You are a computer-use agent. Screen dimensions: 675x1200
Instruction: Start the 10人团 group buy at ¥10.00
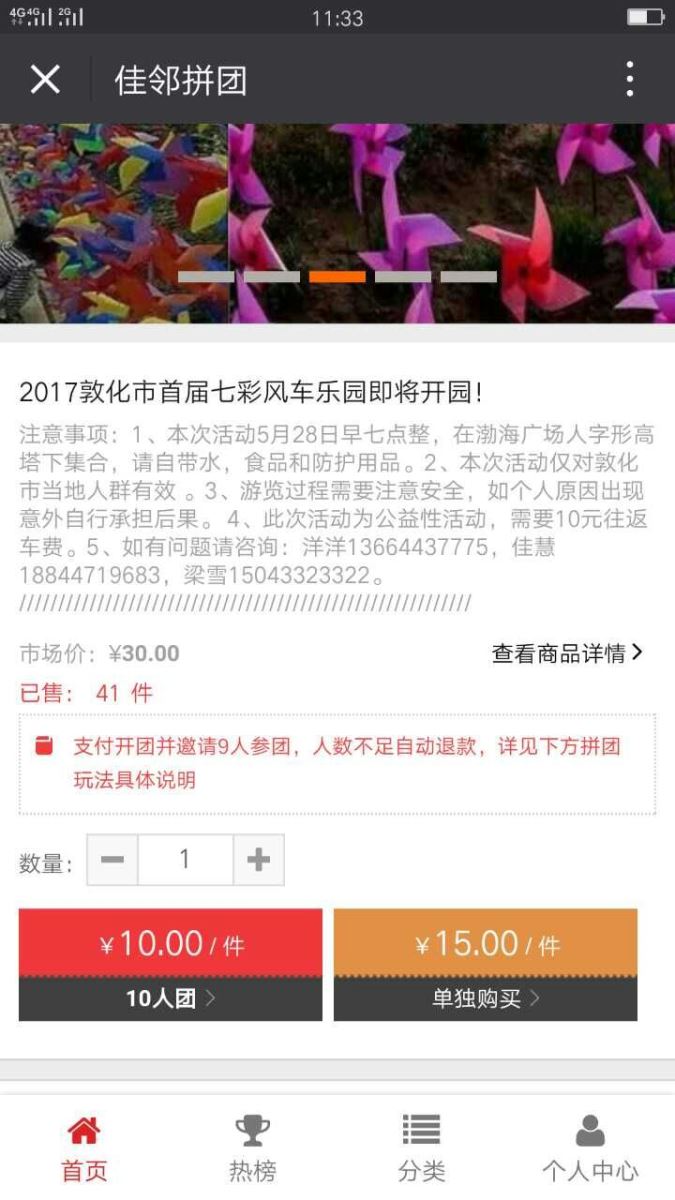pos(170,964)
